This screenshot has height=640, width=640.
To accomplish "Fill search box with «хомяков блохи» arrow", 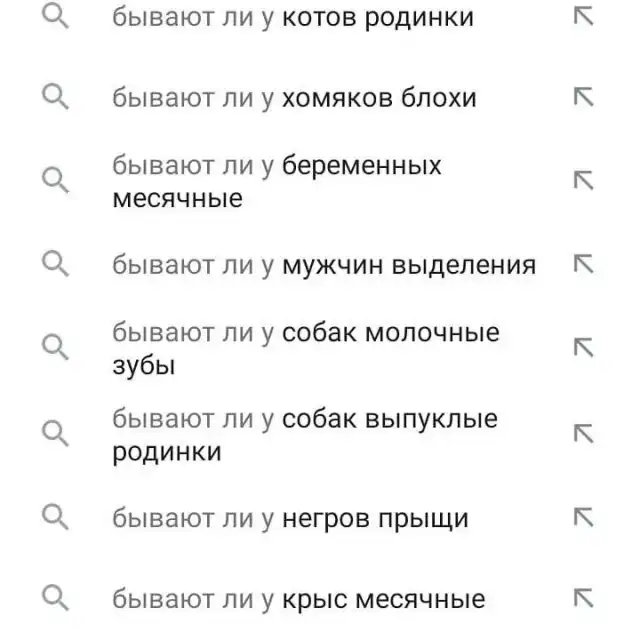I will click(x=582, y=96).
